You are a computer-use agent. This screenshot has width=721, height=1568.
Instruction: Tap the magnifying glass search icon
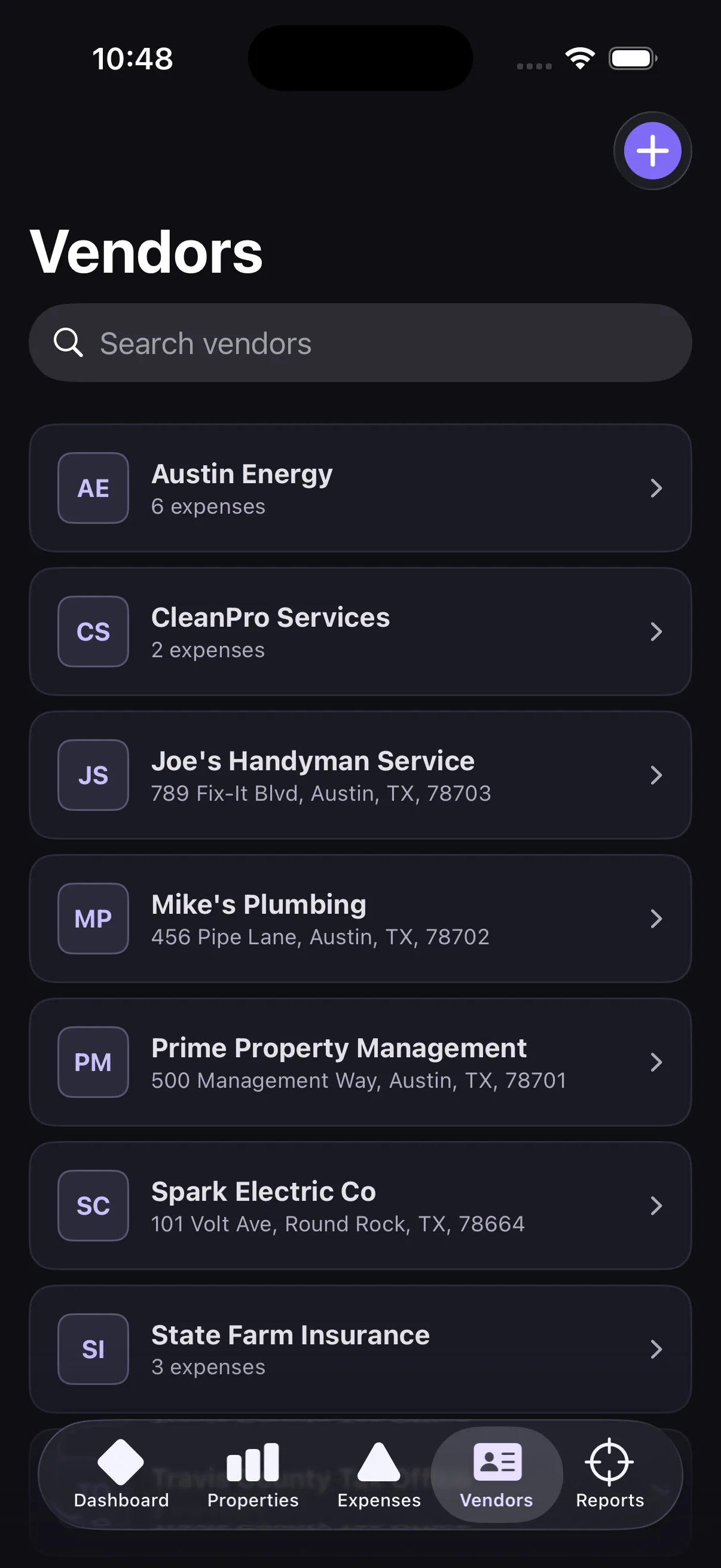click(69, 342)
